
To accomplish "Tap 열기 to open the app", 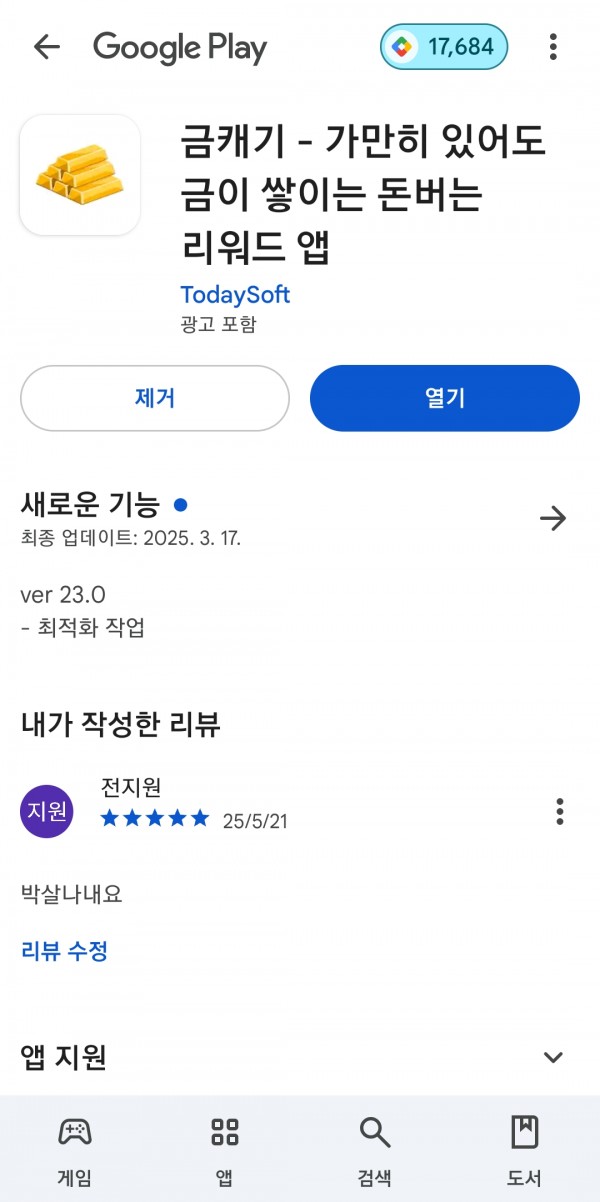I will [445, 398].
